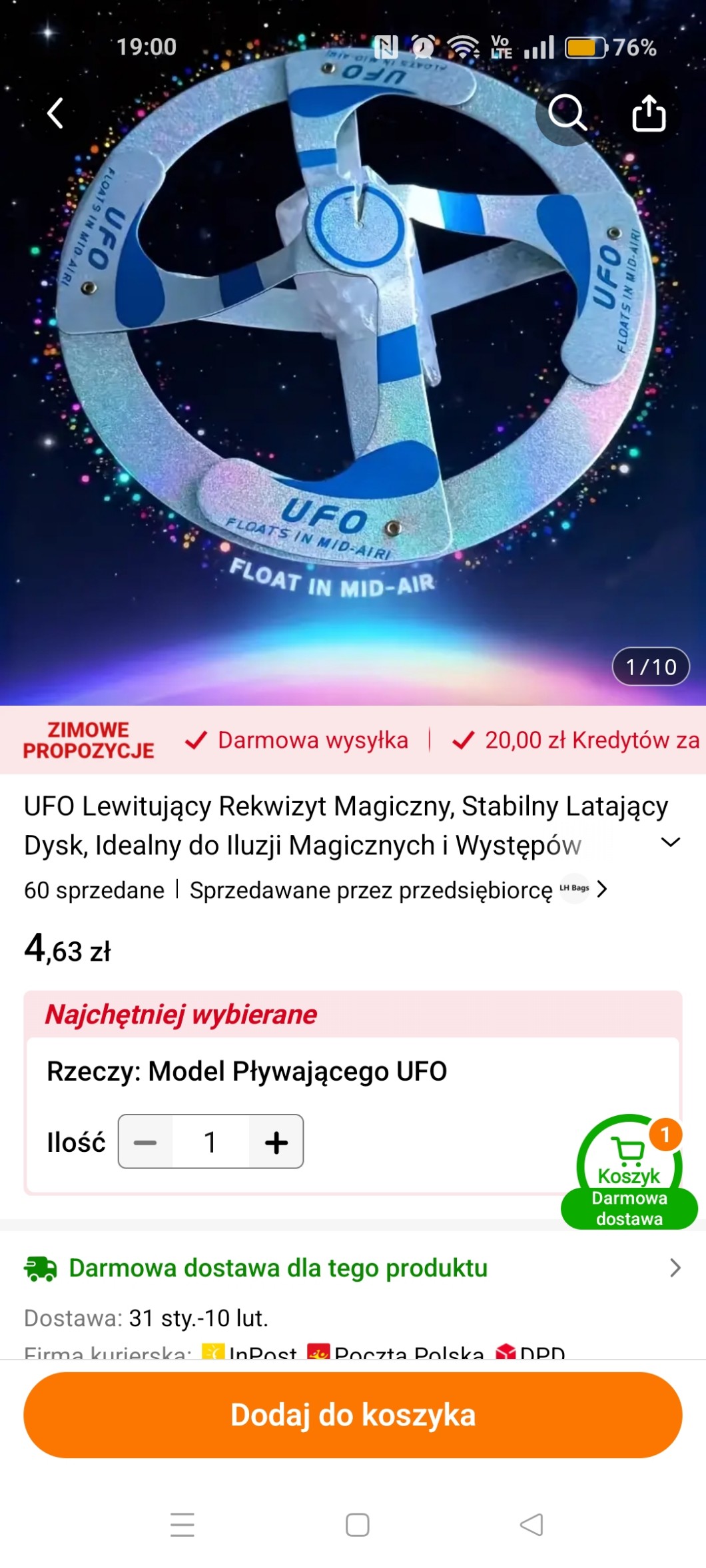Expand the full product title
The image size is (706, 1568).
(x=670, y=842)
